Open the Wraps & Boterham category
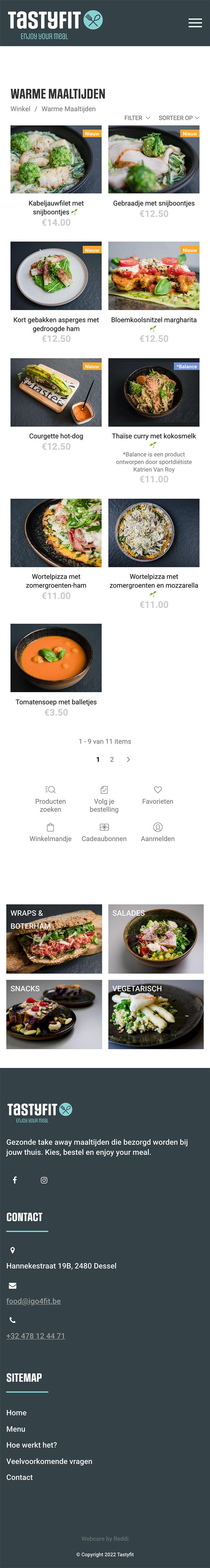 (54, 938)
